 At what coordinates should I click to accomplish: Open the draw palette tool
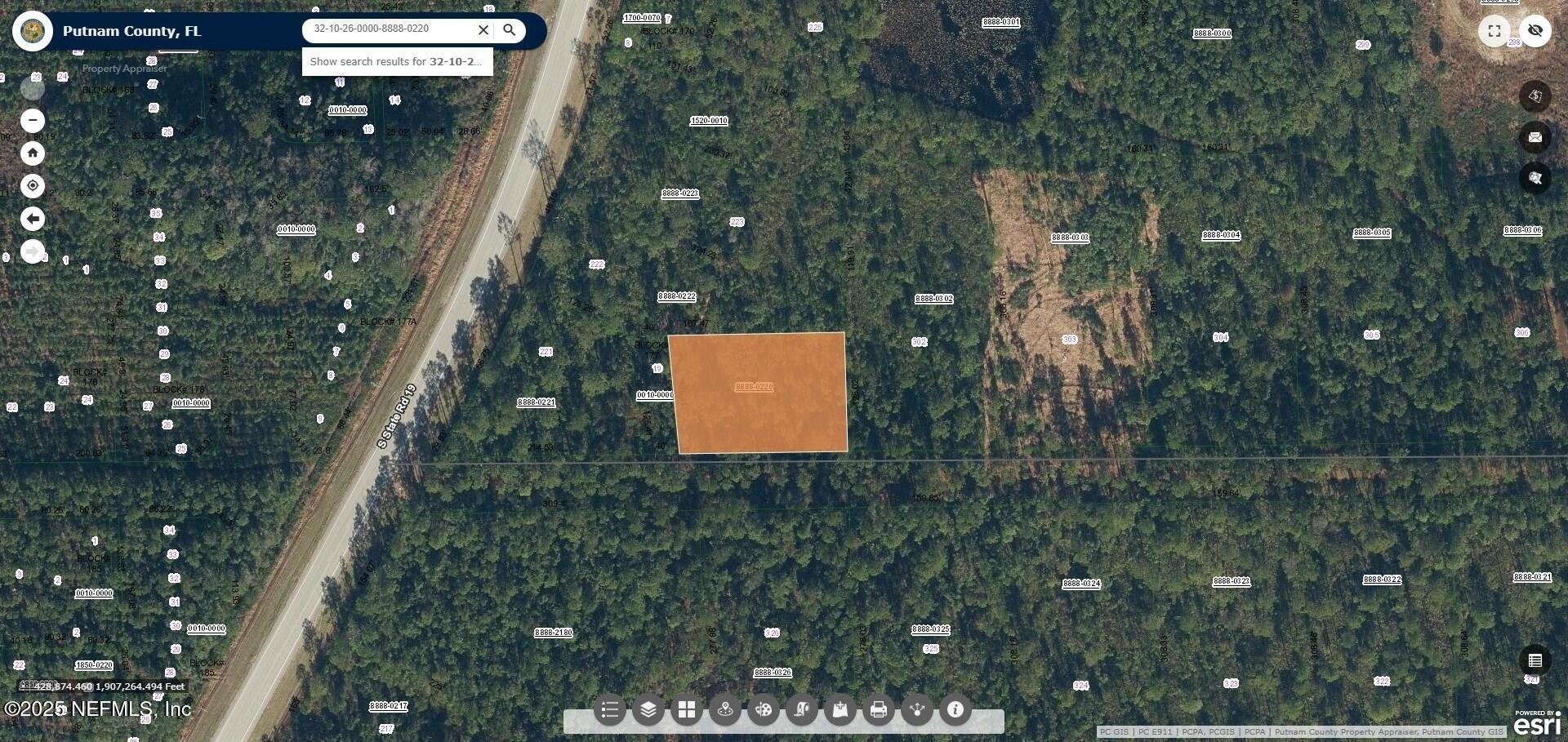[764, 709]
